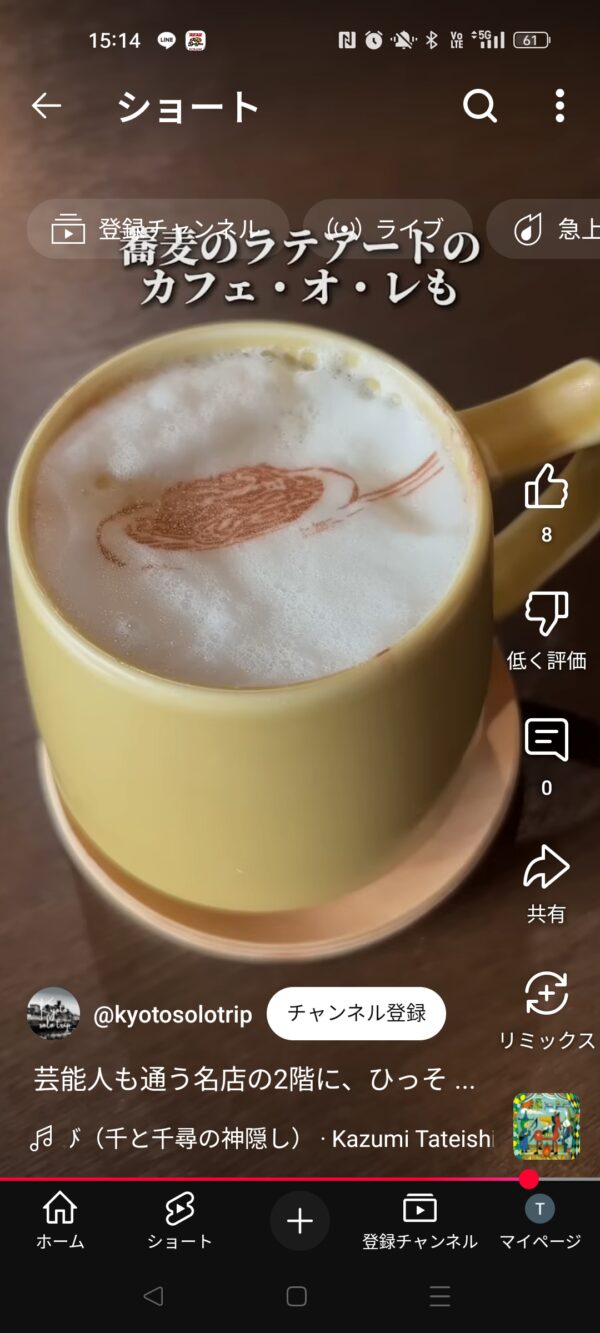Select the ライブ filter chip
Image resolution: width=600 pixels, height=1333 pixels.
point(388,229)
